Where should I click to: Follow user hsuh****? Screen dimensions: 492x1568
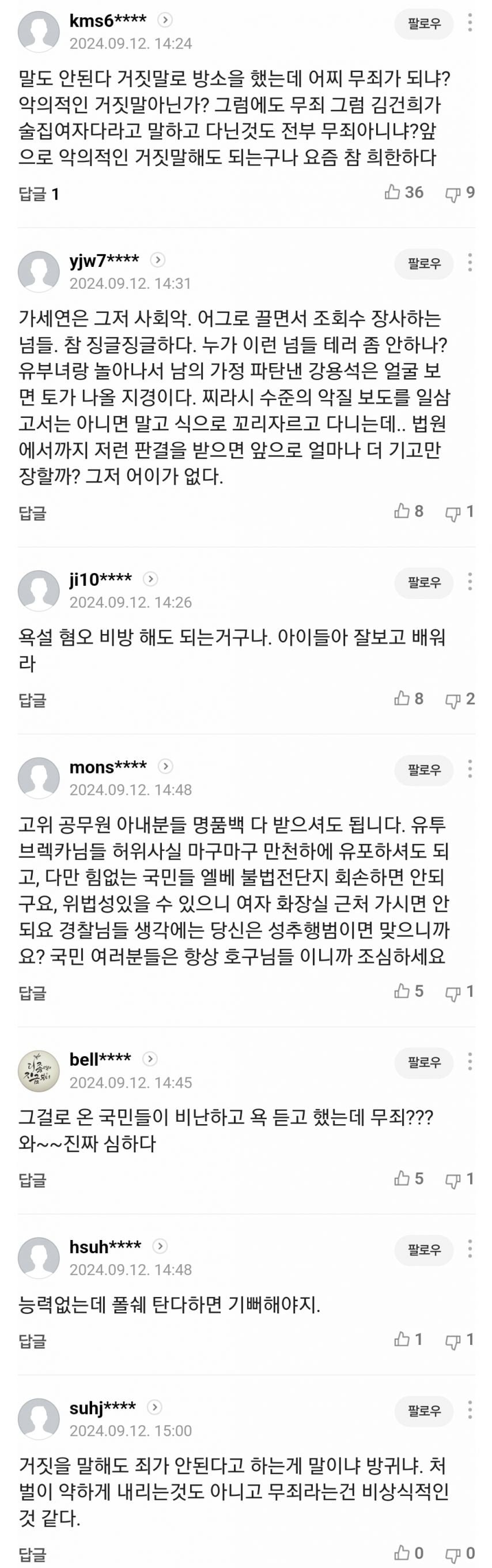pyautogui.click(x=424, y=1250)
